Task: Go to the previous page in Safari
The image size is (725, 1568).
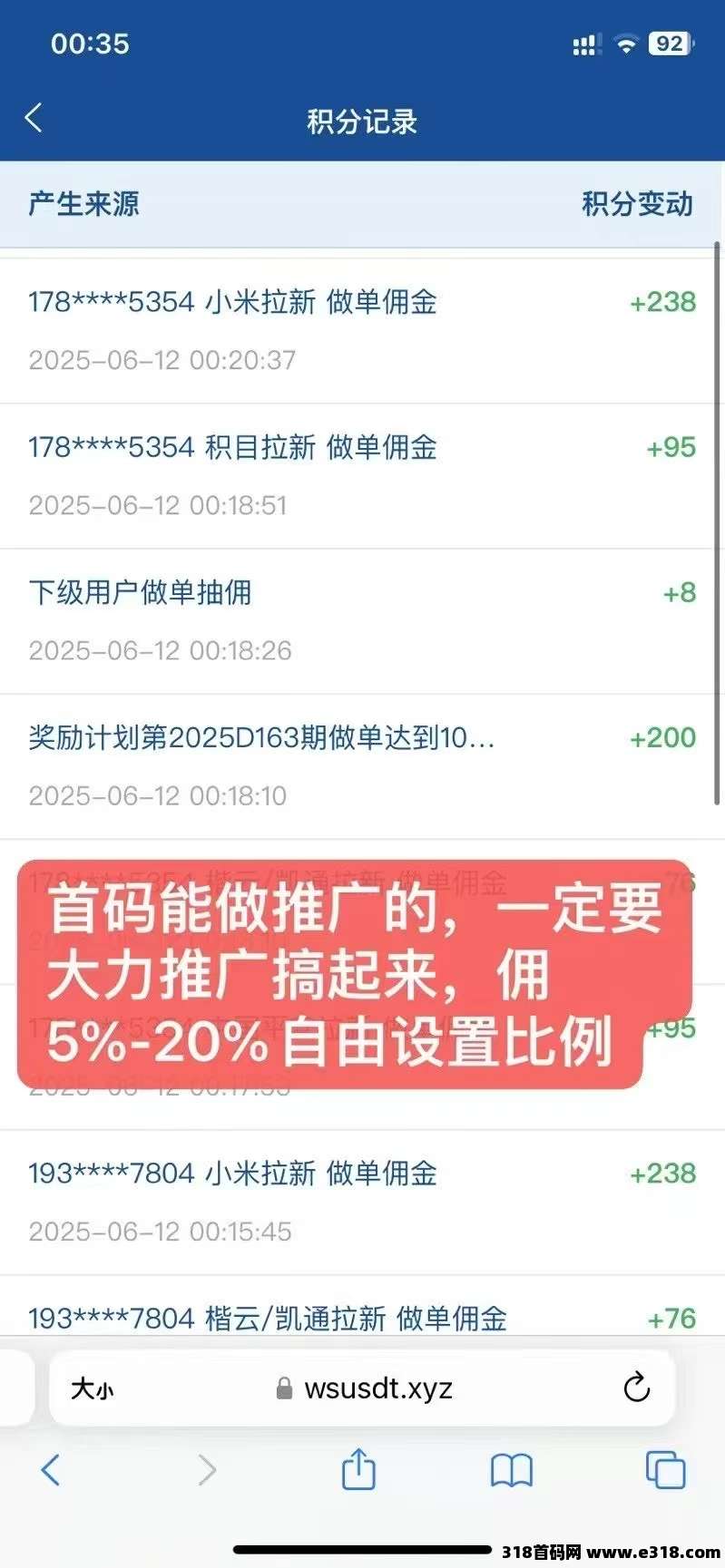Action: (51, 1470)
